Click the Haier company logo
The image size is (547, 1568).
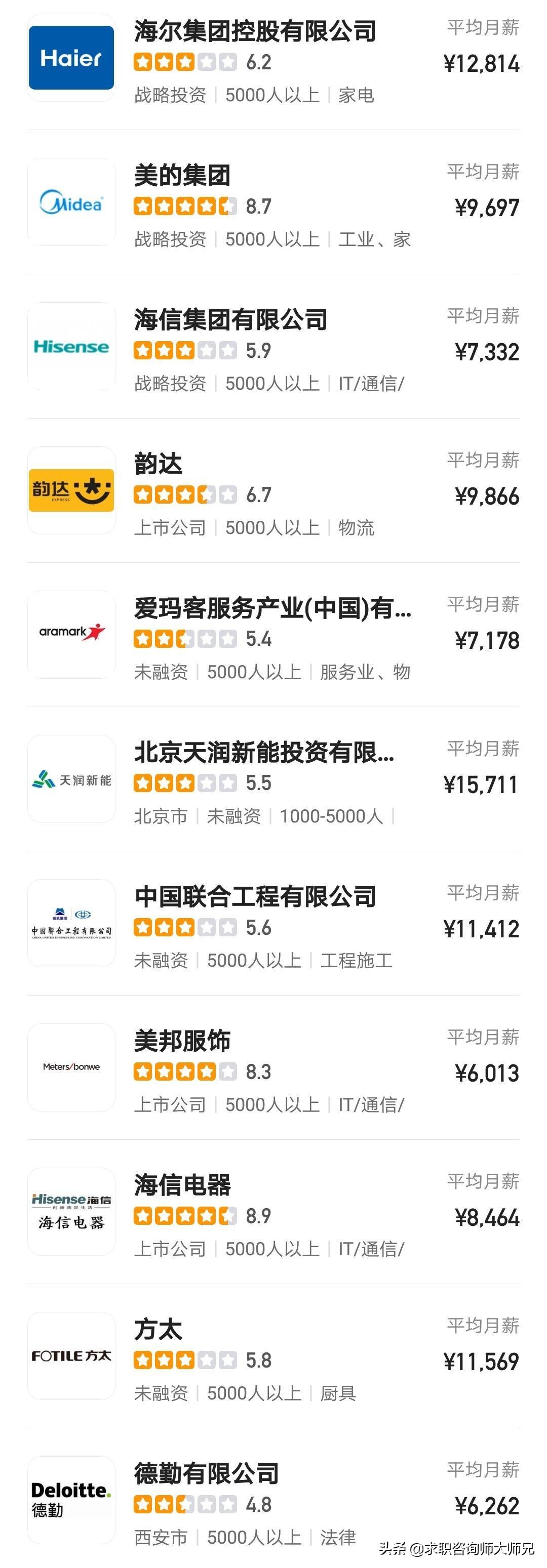pyautogui.click(x=71, y=58)
